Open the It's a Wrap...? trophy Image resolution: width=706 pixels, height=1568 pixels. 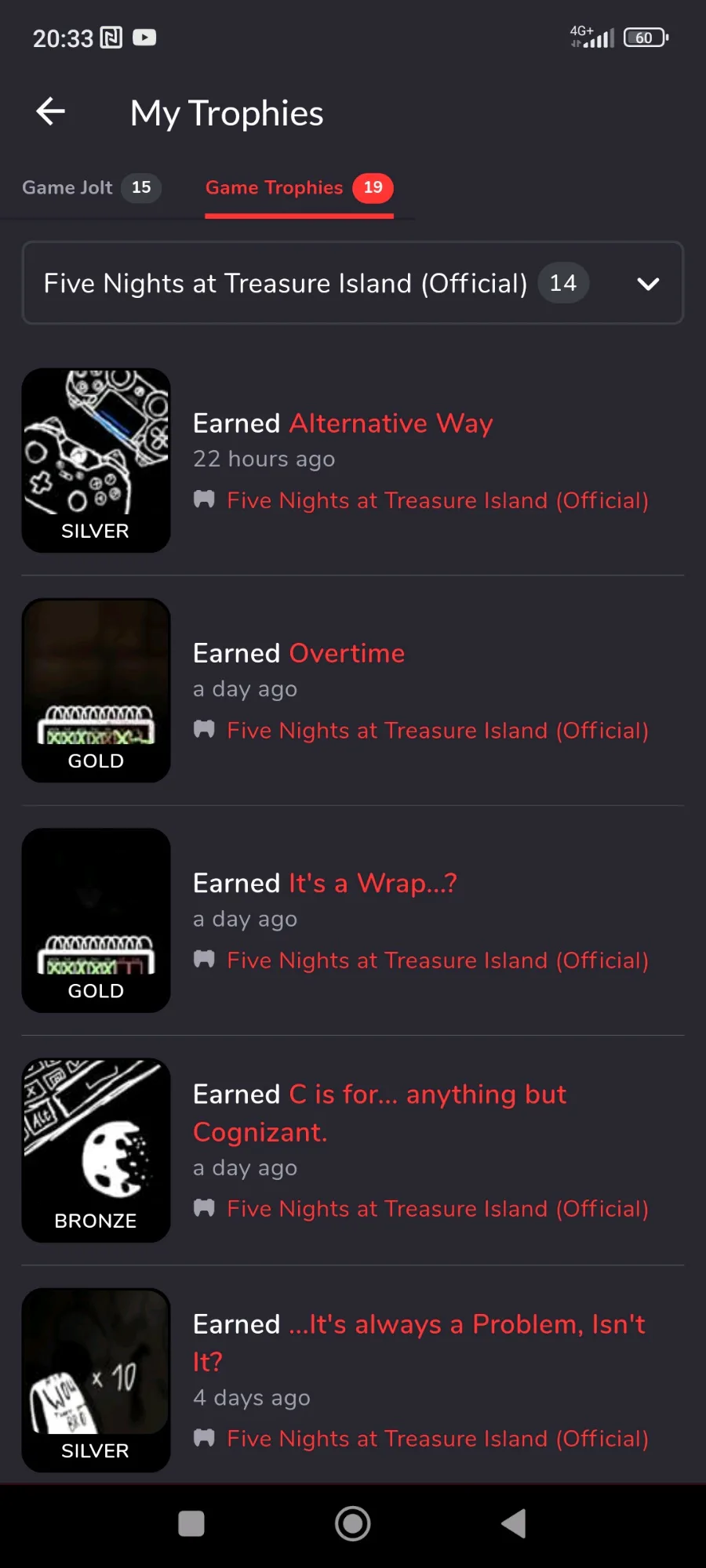pyautogui.click(x=373, y=883)
